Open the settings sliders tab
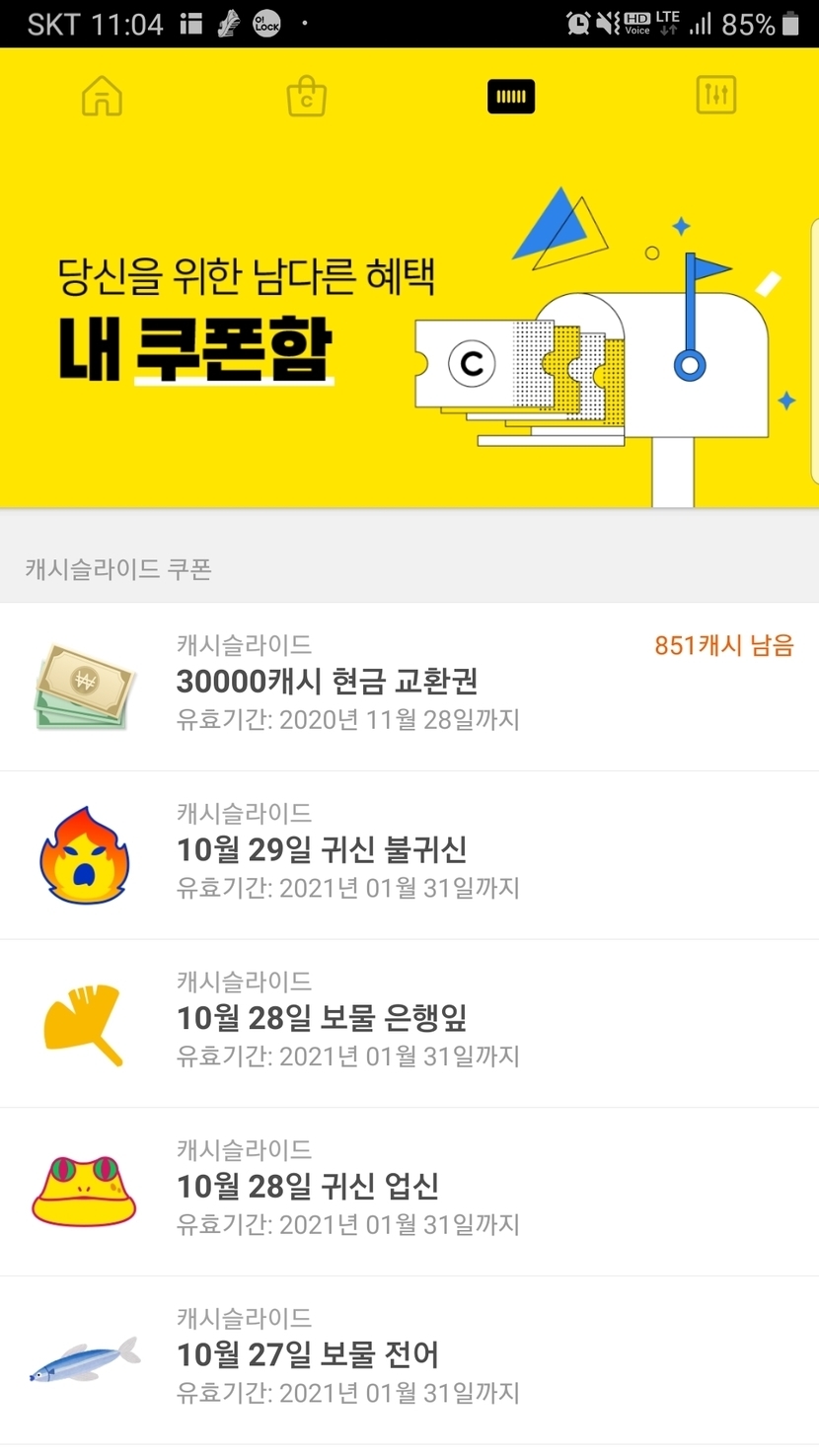Screen dimensions: 819x1456 pos(715,96)
